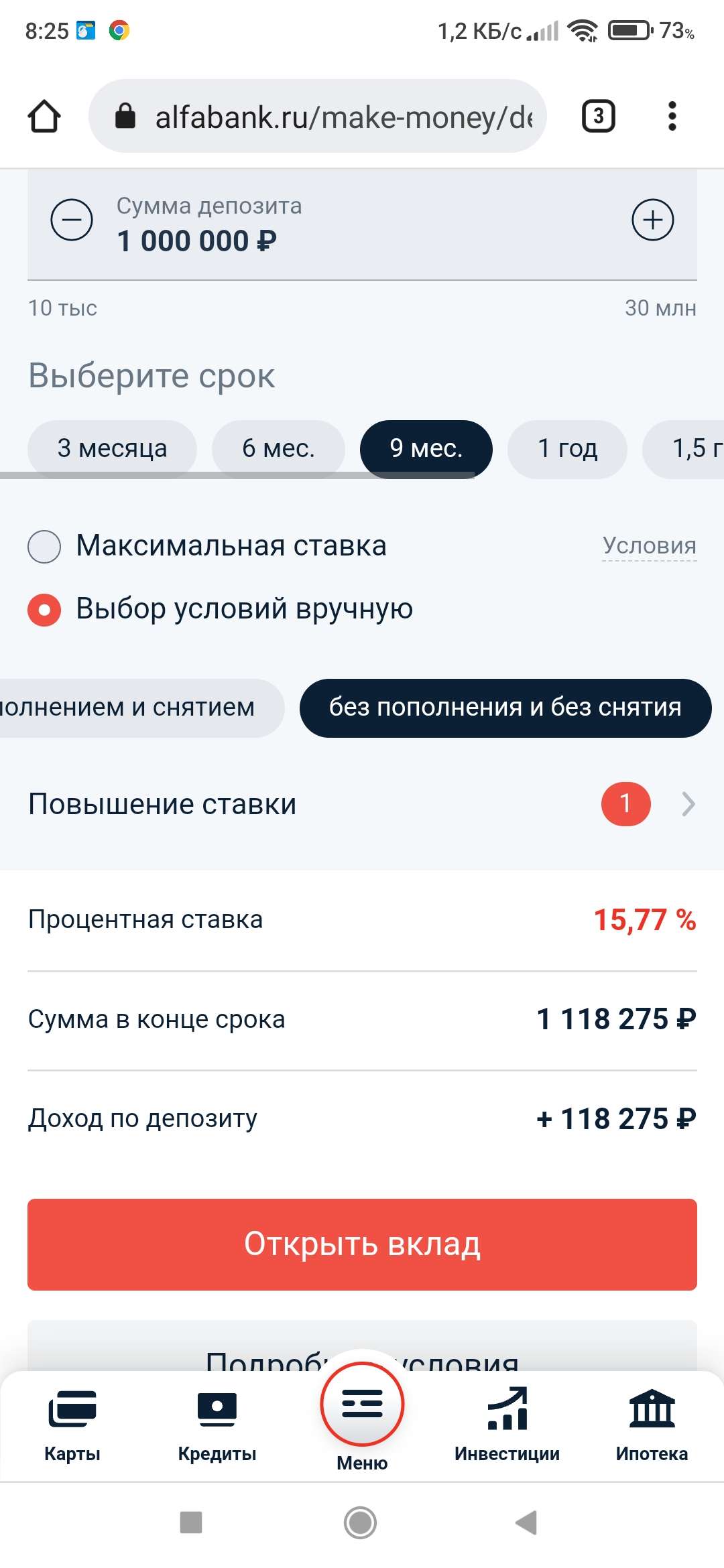Tap the Открыть вклад button
The image size is (724, 1568).
(362, 1244)
